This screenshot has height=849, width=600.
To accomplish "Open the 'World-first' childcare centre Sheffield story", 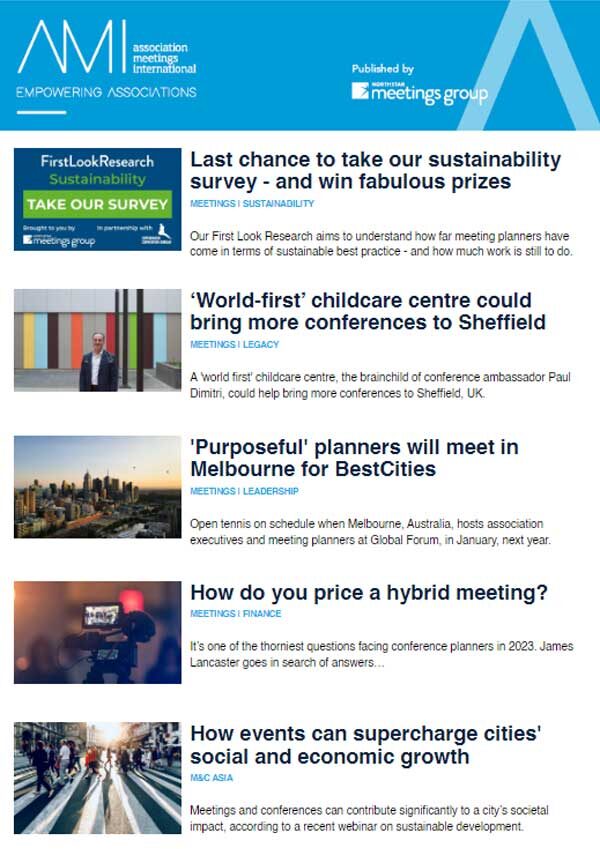I will 367,312.
